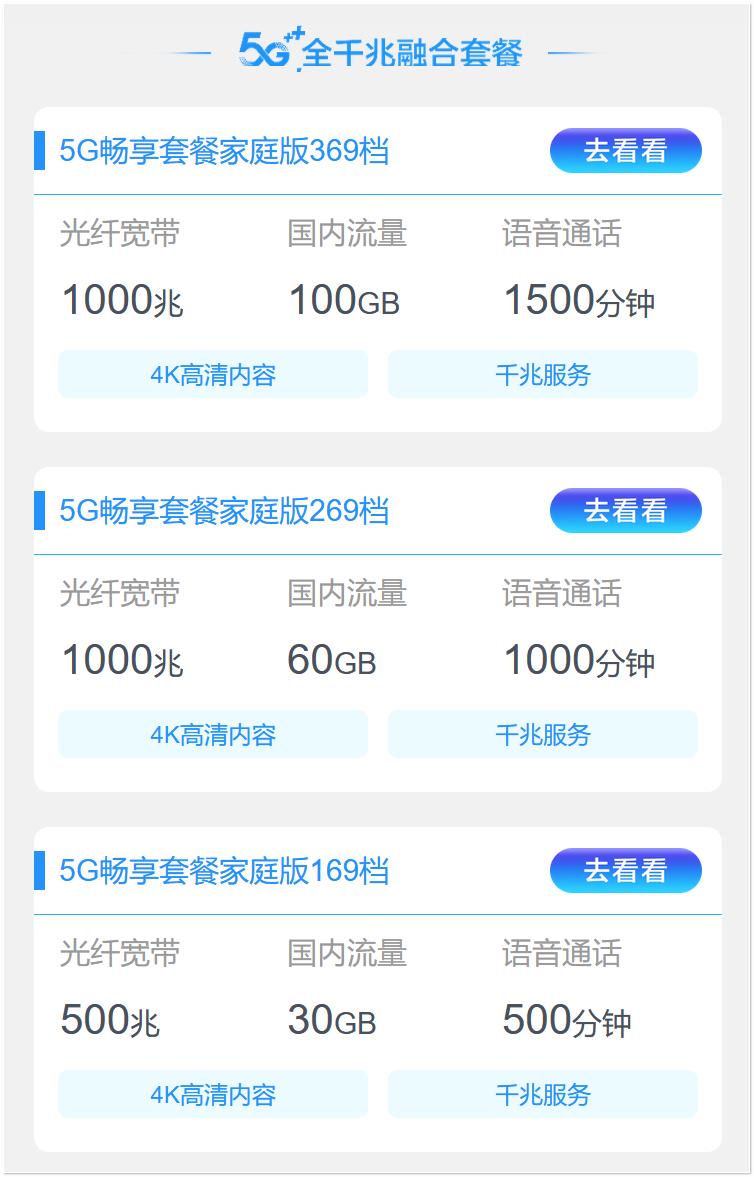Click the 千兆服务 tag under the 269档 plan
Screen dimensions: 754x1177
point(543,734)
